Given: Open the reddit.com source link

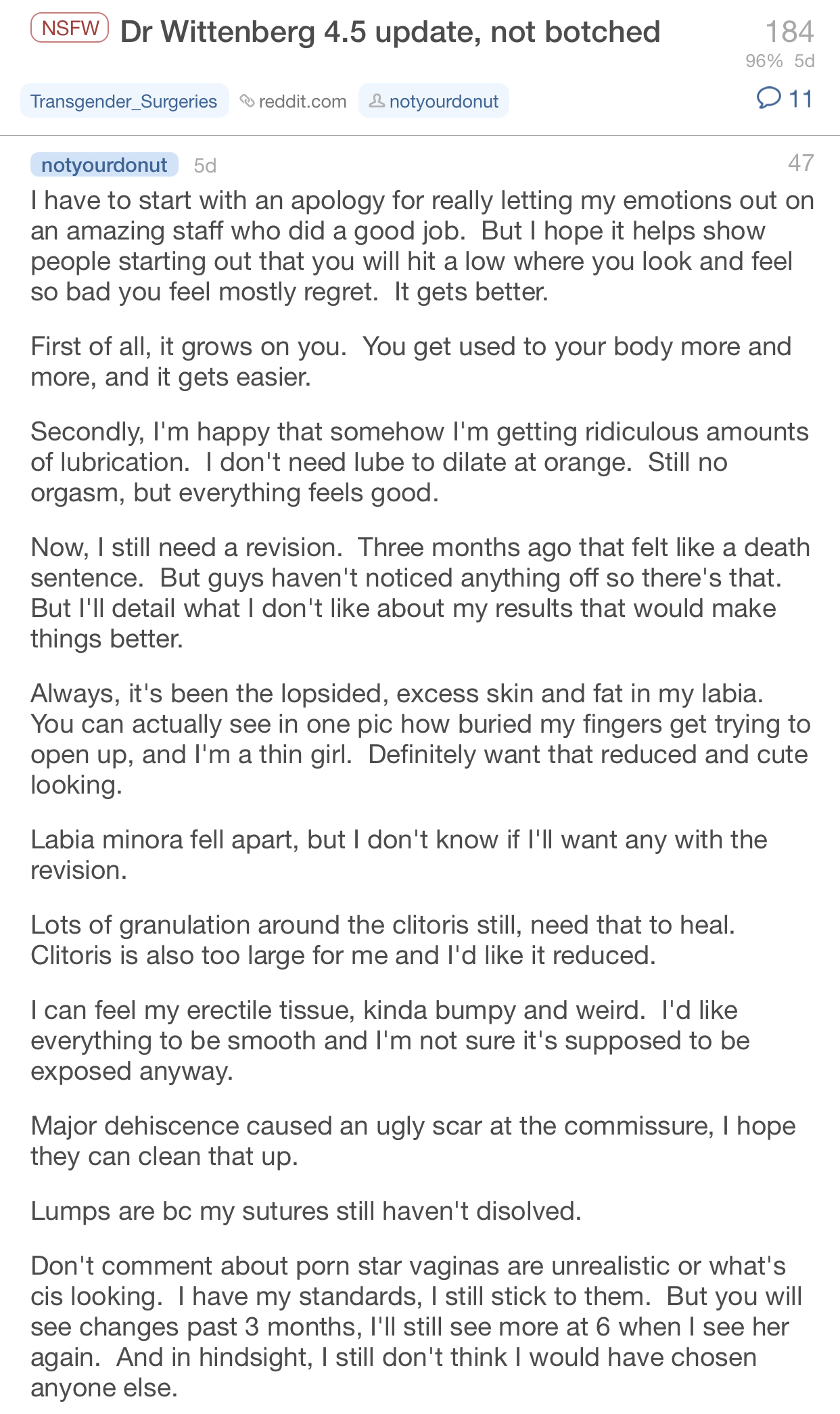Looking at the screenshot, I should click(294, 101).
